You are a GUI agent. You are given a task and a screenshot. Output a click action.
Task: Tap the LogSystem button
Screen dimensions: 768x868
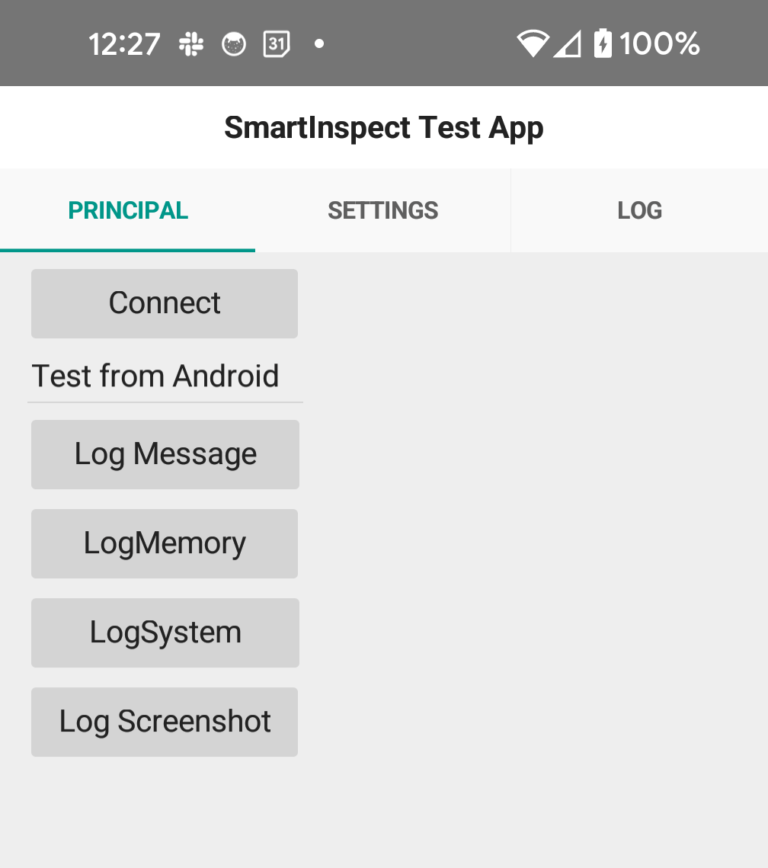coord(164,632)
